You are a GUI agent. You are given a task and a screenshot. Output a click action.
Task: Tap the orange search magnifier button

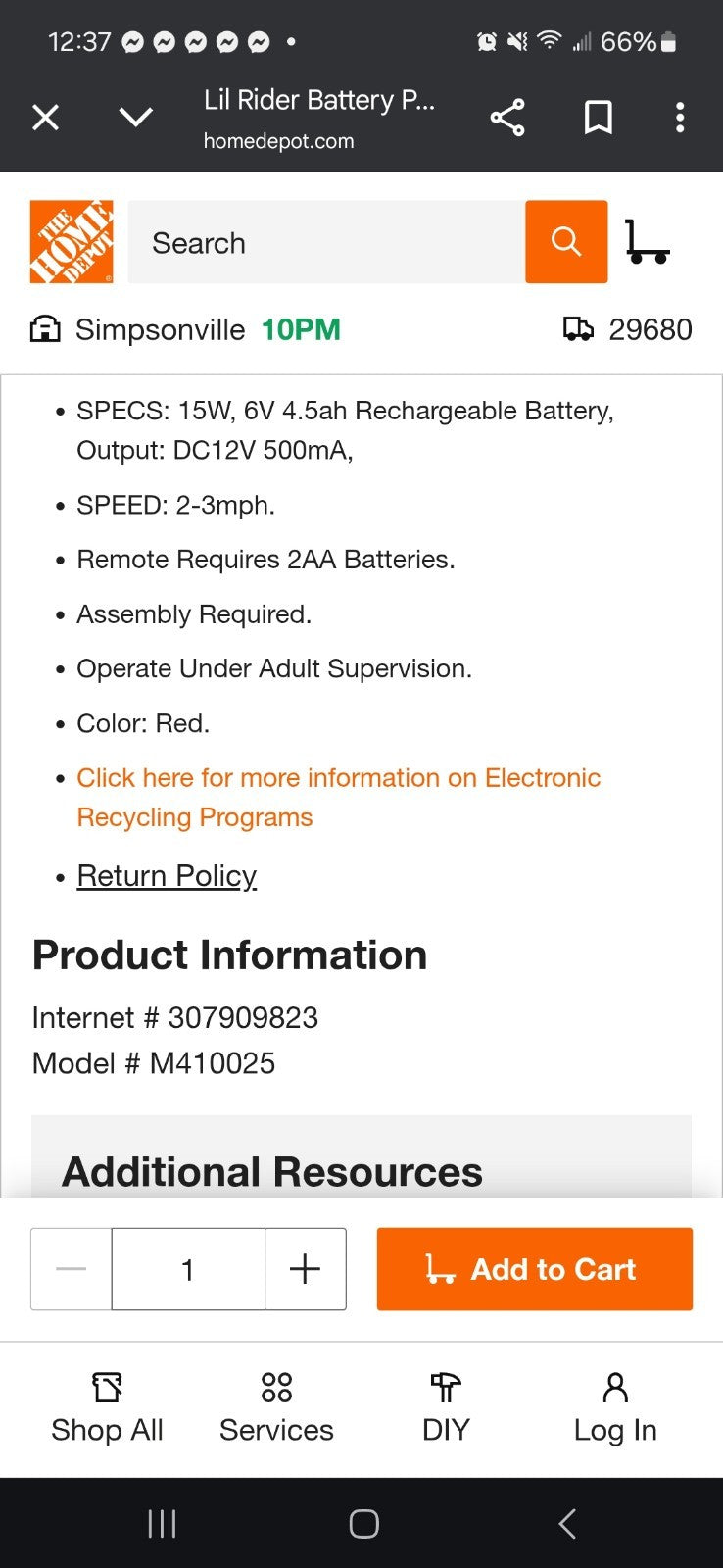(x=566, y=242)
